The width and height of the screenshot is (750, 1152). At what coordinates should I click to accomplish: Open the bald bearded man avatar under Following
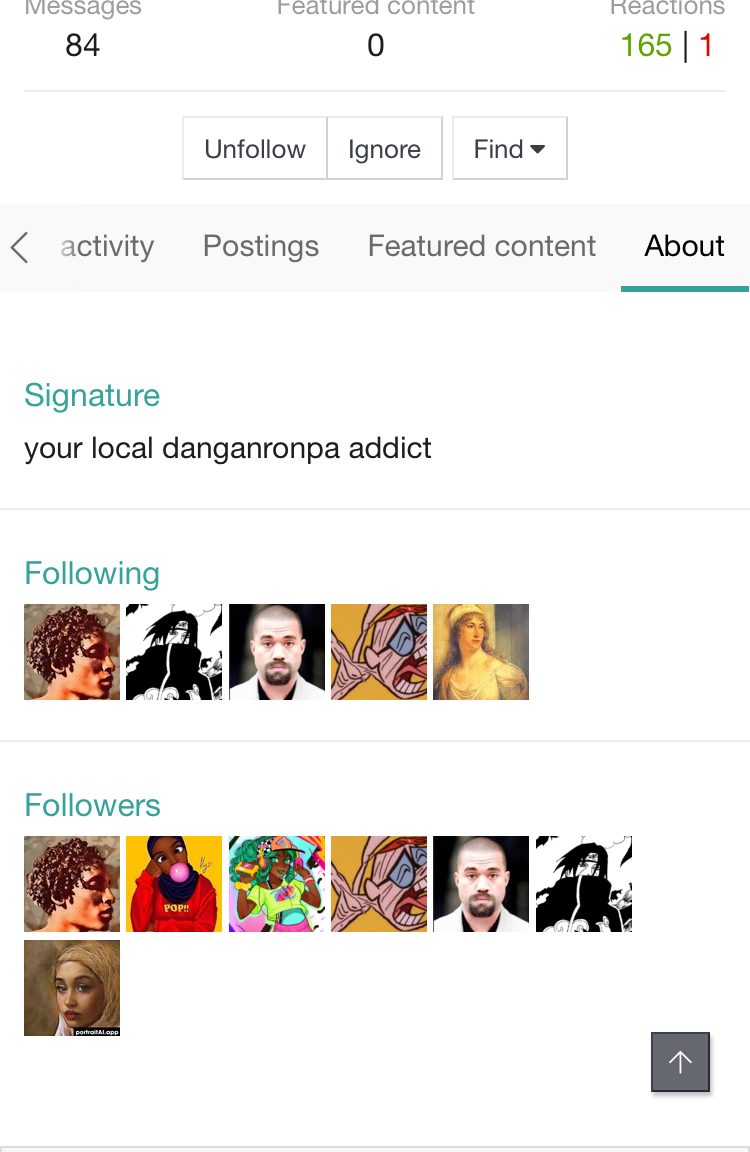(277, 652)
